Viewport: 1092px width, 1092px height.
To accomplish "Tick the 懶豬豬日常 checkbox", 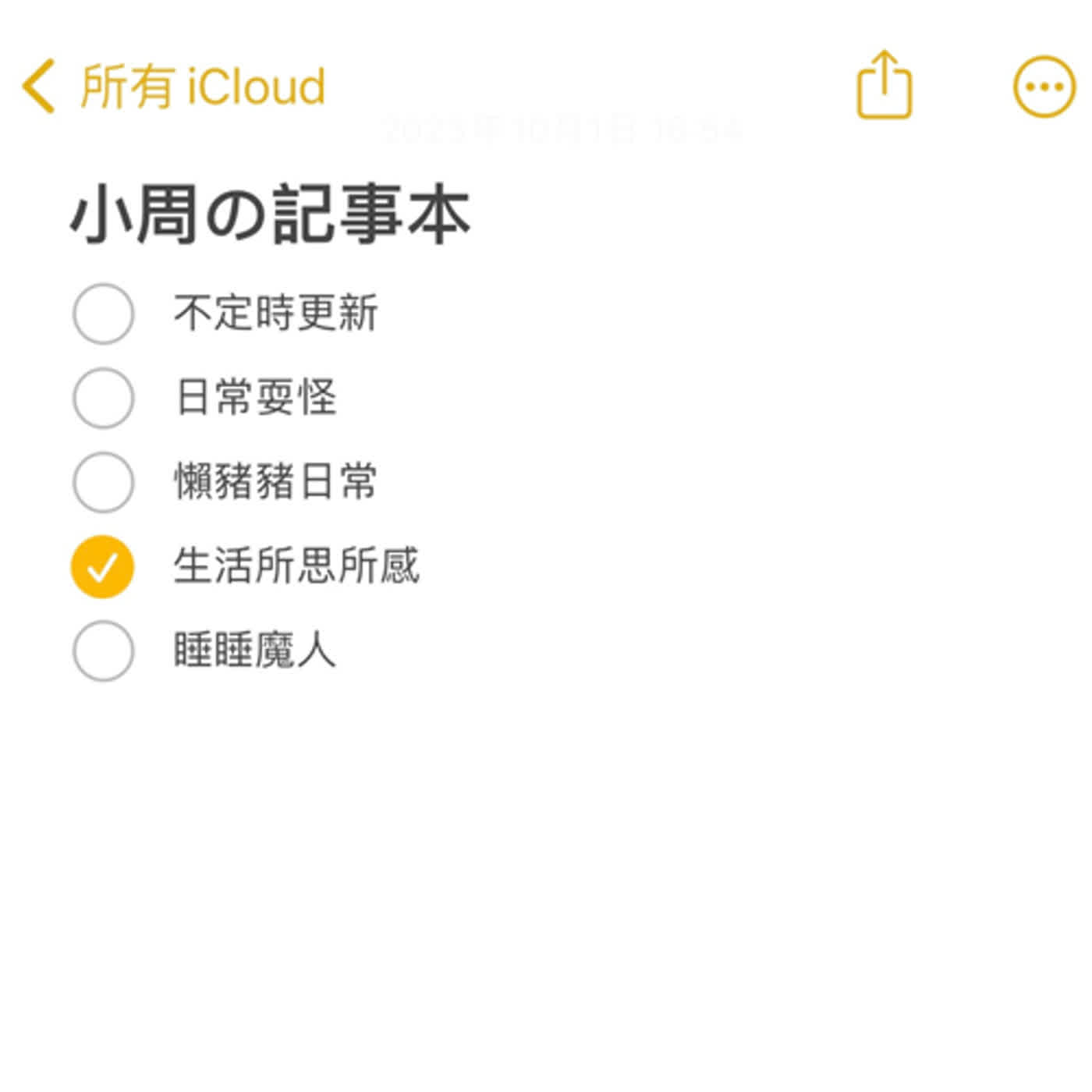I will click(103, 482).
